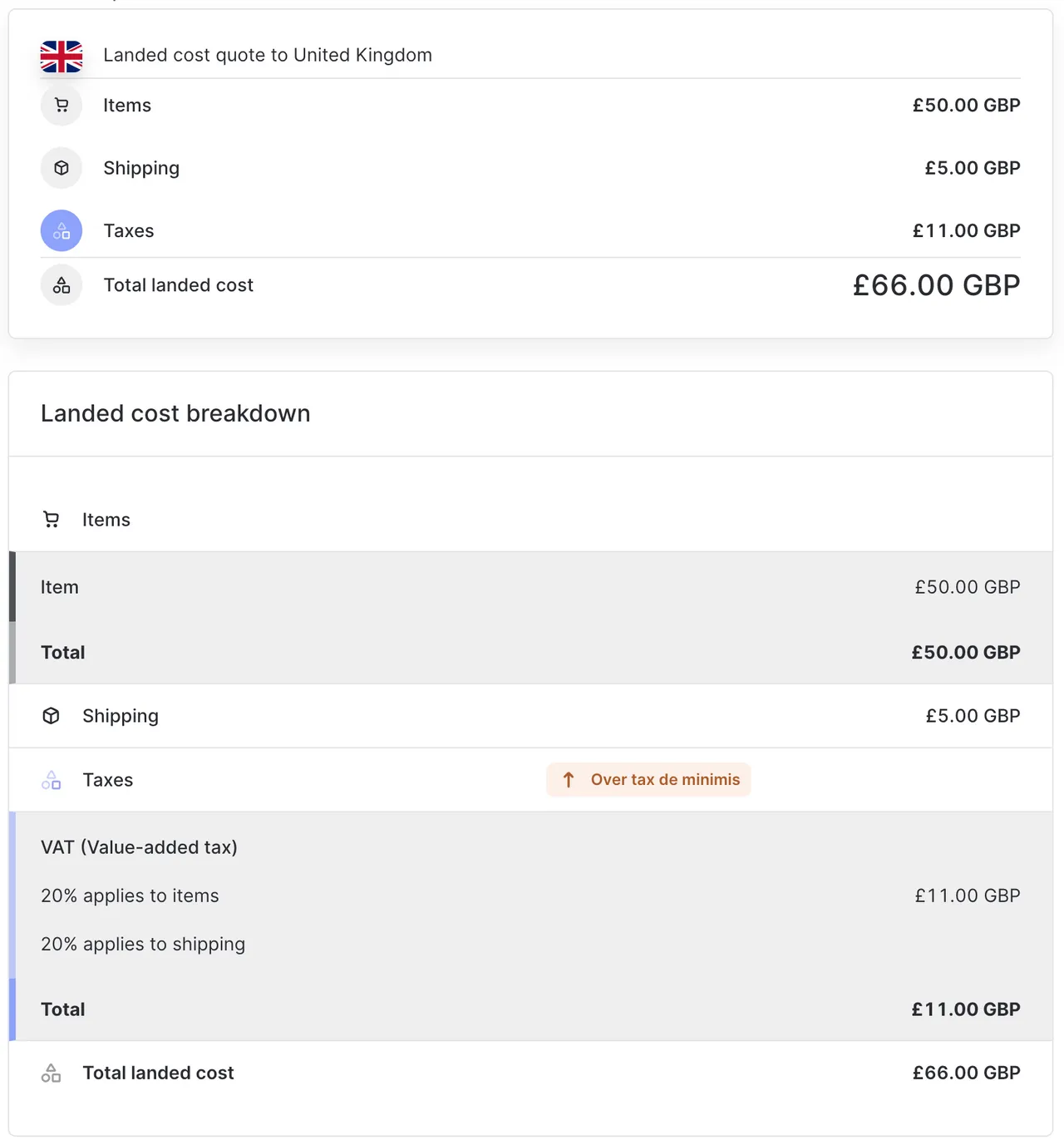Select the Items cart icon in the breakdown
1064x1145 pixels.
coord(51,519)
